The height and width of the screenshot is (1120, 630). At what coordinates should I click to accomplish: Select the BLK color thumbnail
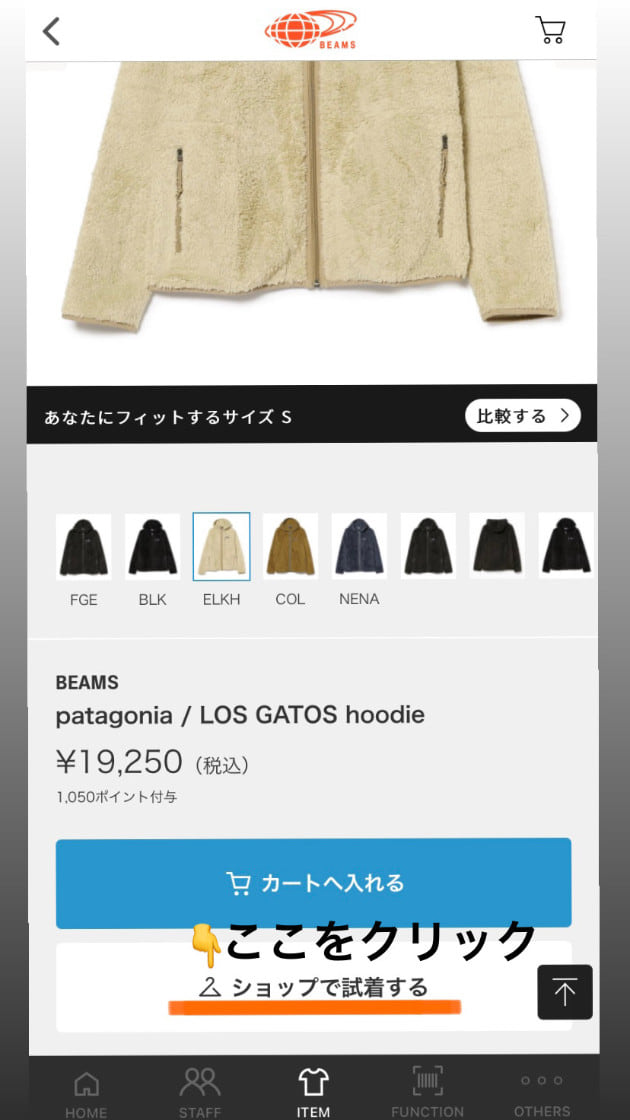pos(152,547)
